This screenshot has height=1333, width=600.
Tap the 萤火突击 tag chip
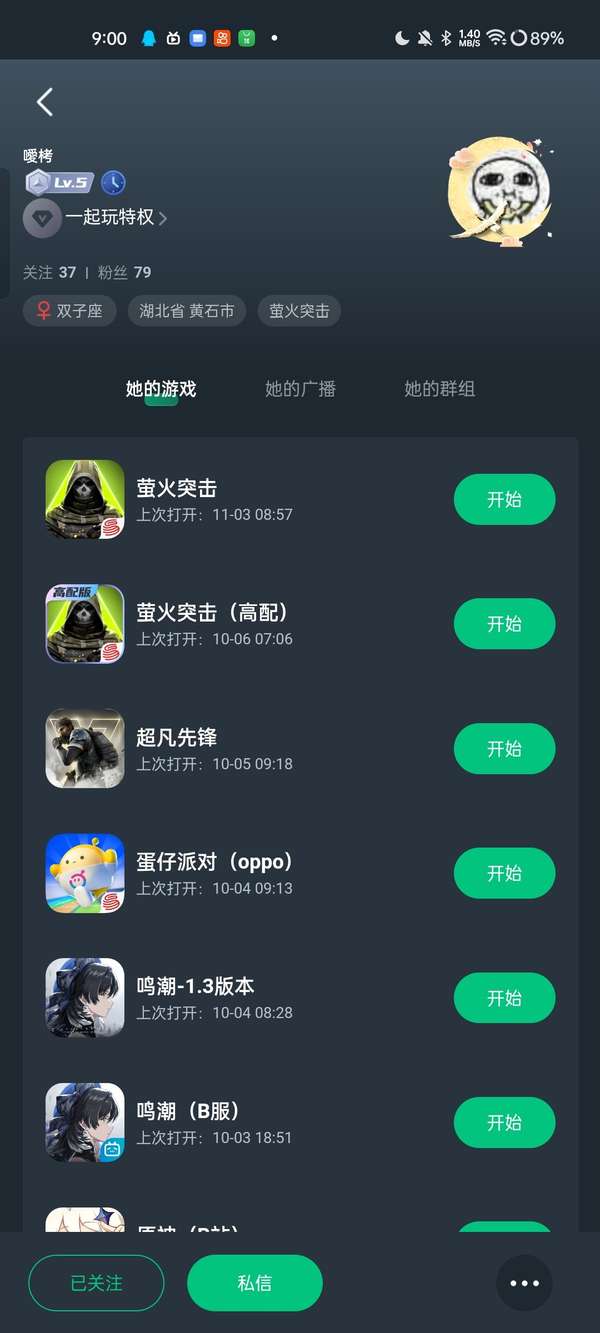point(299,311)
